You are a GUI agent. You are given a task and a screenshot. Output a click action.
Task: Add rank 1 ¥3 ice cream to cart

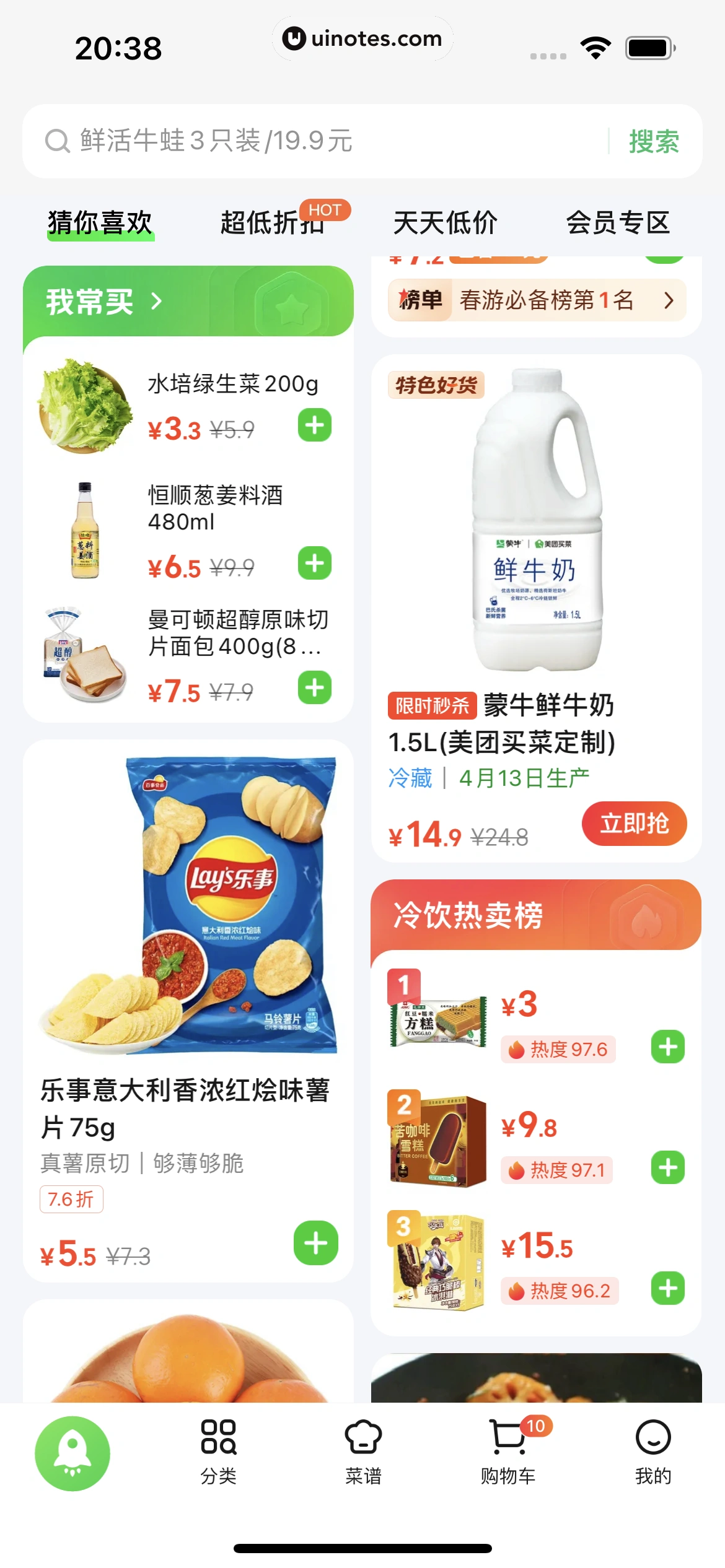click(x=668, y=1047)
